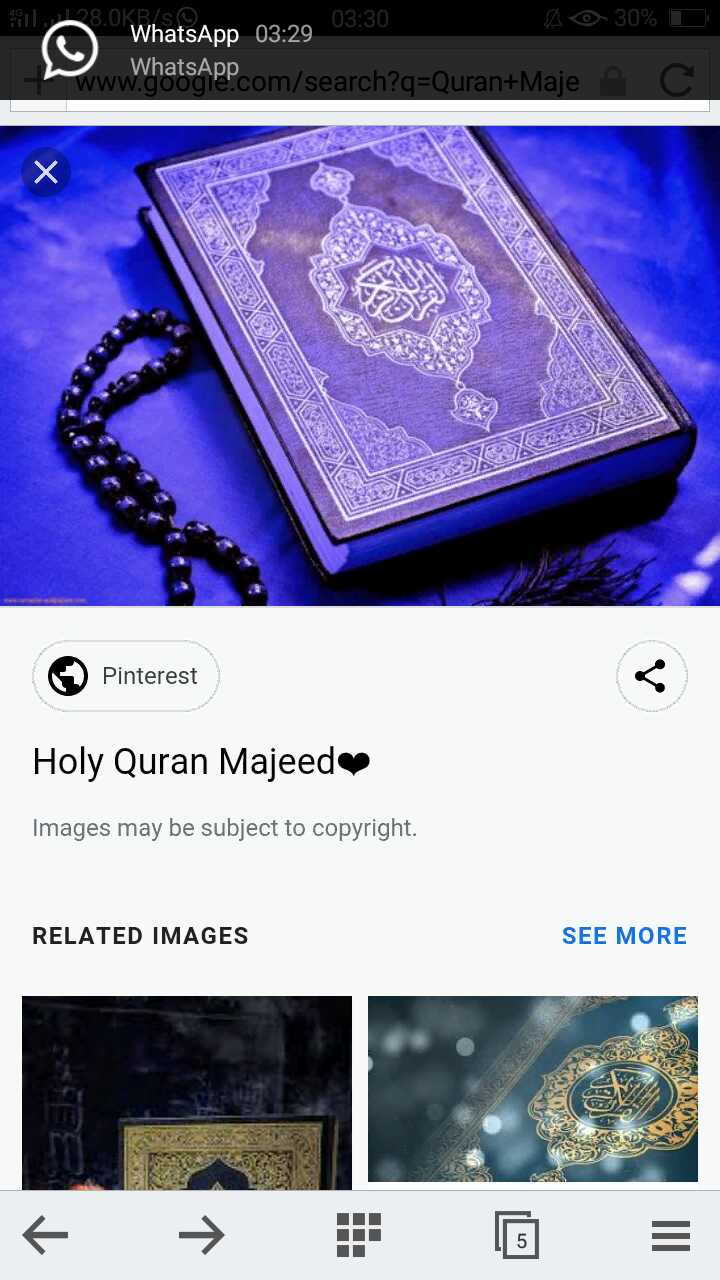Open the related image with dark background
Screen dimensions: 720x1280
point(187,1092)
